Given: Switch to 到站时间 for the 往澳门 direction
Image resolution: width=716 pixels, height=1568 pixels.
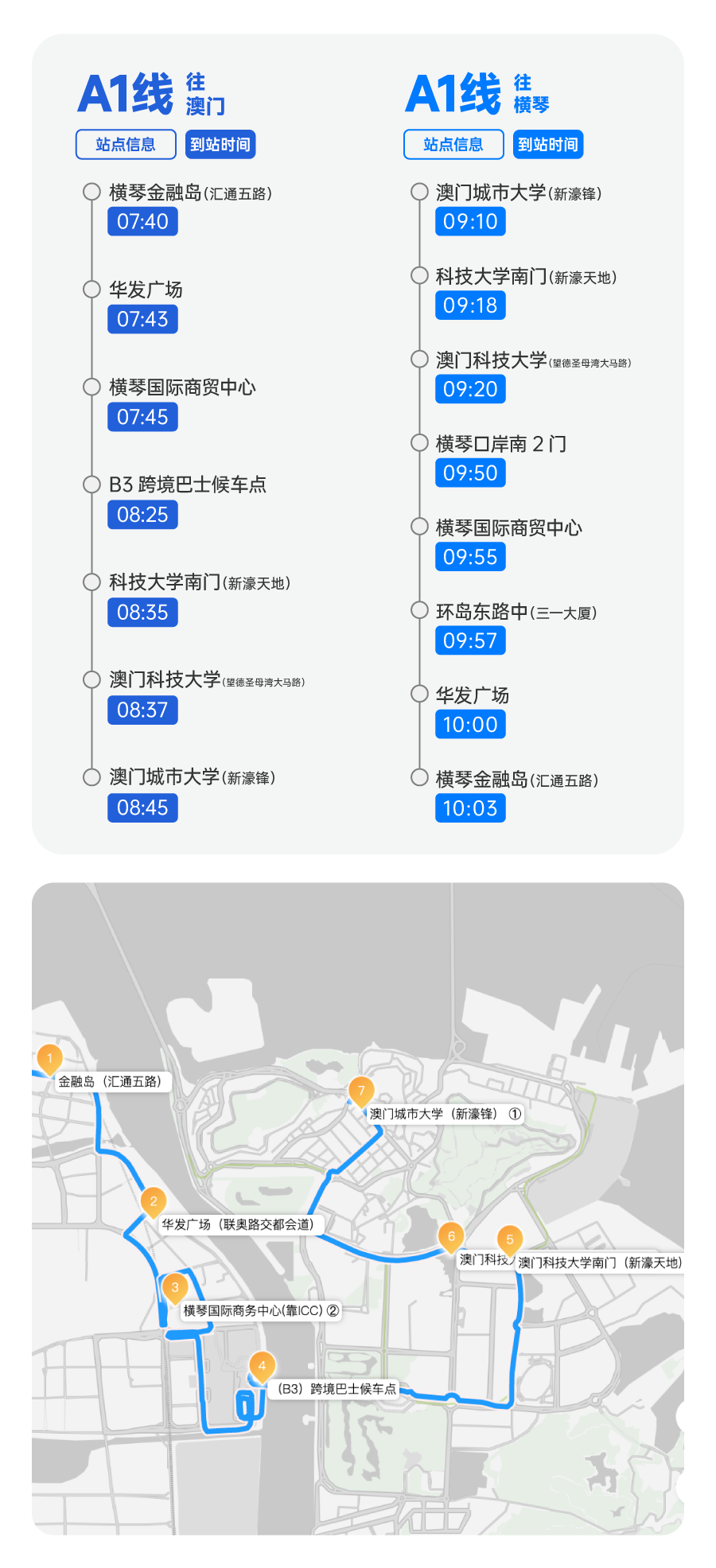Looking at the screenshot, I should pos(221,144).
